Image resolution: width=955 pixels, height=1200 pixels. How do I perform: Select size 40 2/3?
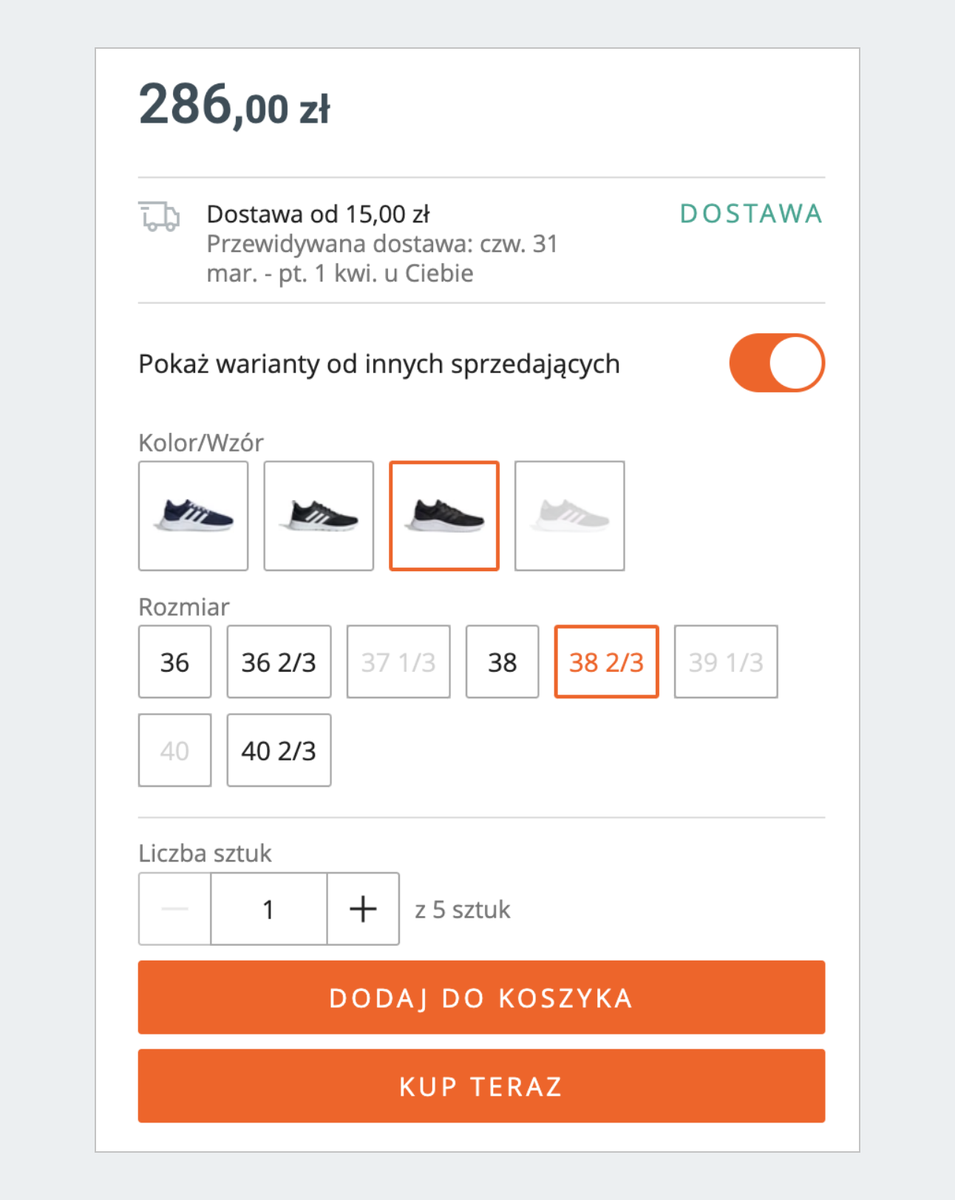pos(278,750)
